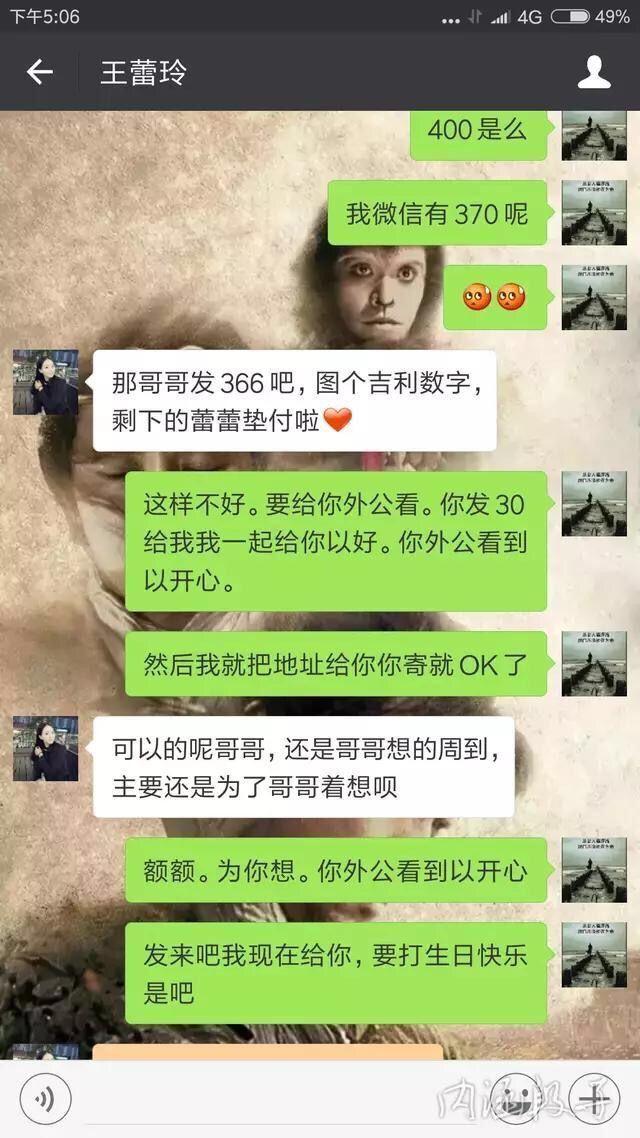The width and height of the screenshot is (640, 1138).
Task: Open 王蕾玲's avatar beside 可以的呢哥哥 message
Action: (x=45, y=748)
